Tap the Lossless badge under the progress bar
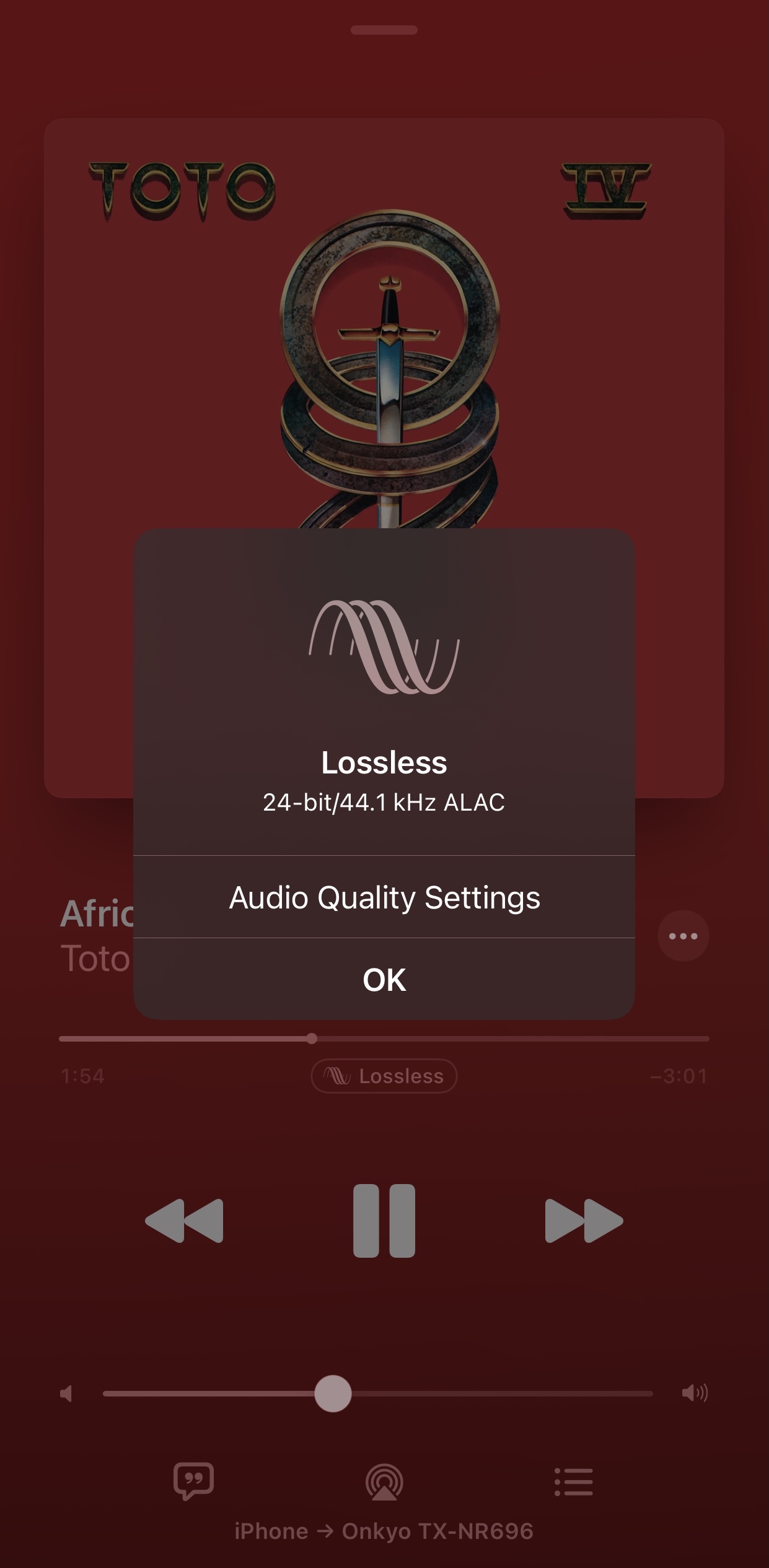Screen dimensions: 769x1568 pos(384,1076)
